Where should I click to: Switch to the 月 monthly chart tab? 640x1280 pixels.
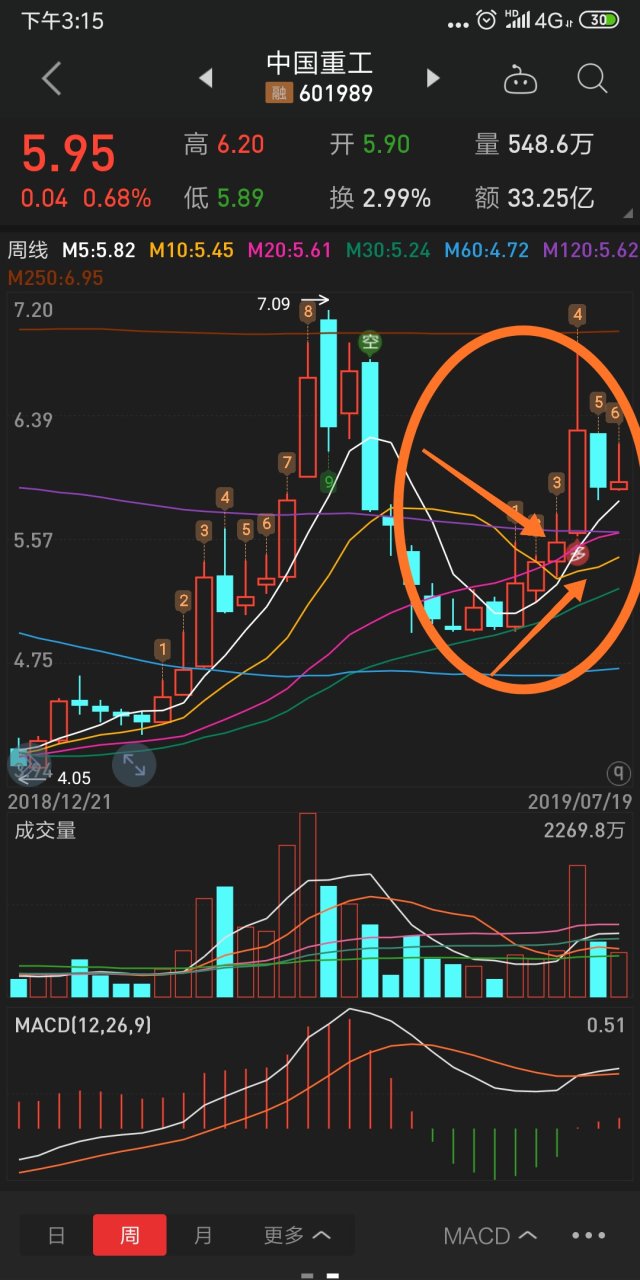203,1235
